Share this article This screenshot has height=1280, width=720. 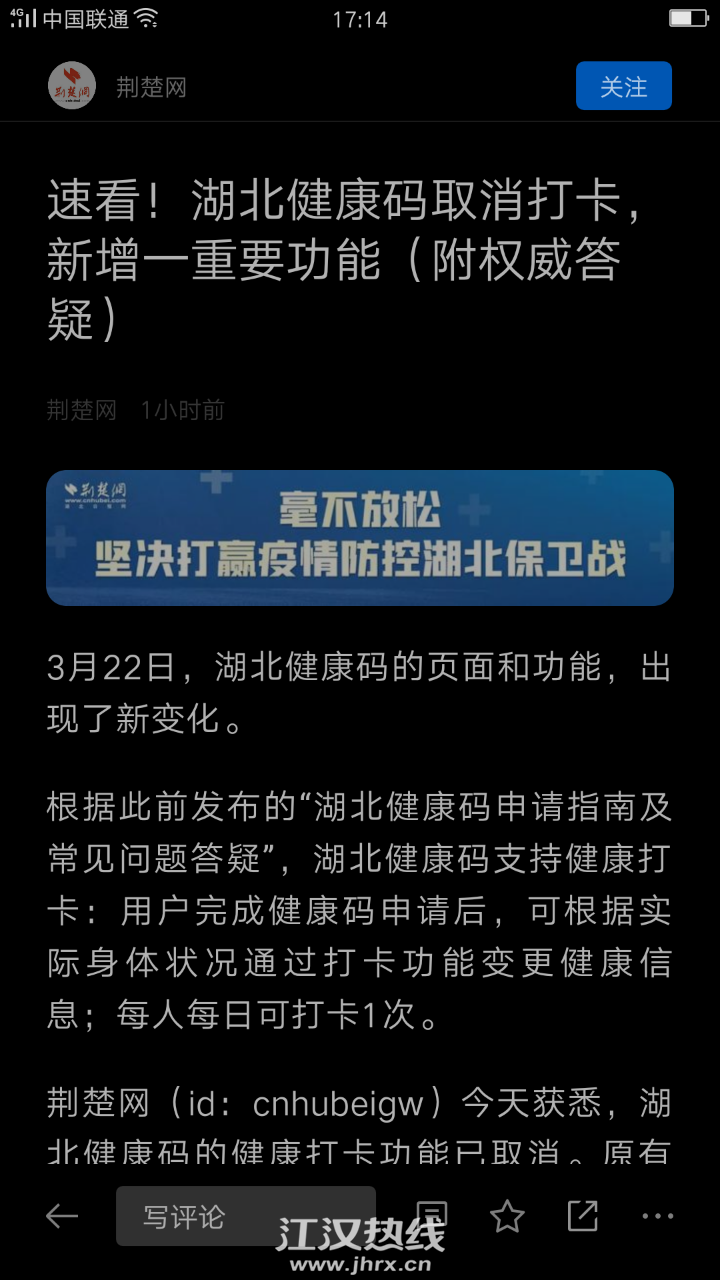coord(582,1216)
